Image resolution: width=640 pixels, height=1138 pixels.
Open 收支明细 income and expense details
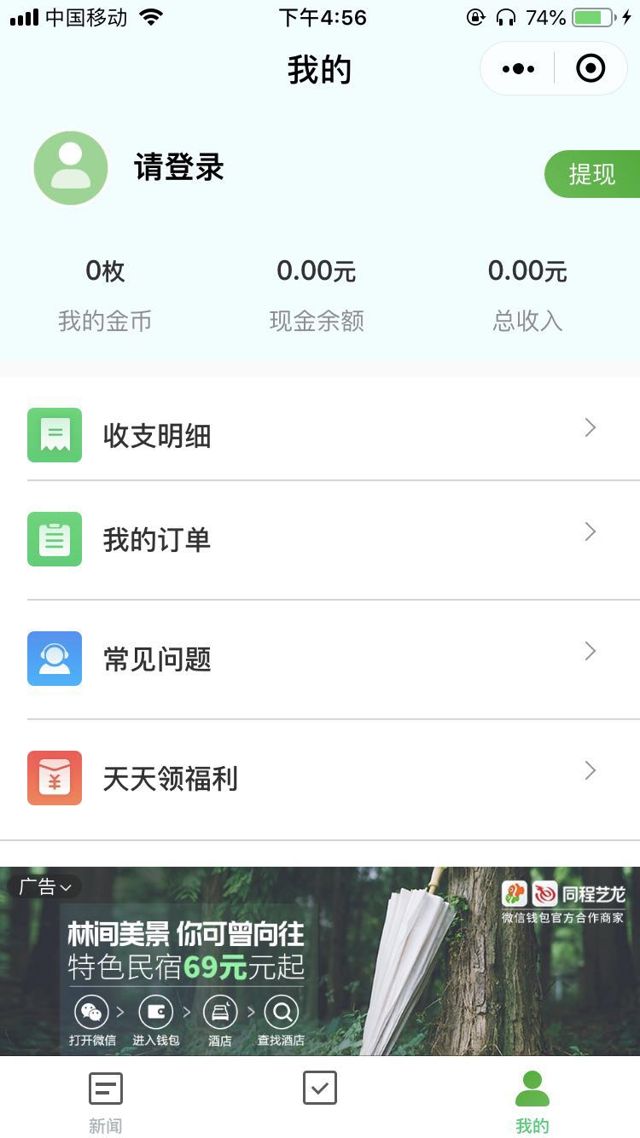[320, 435]
